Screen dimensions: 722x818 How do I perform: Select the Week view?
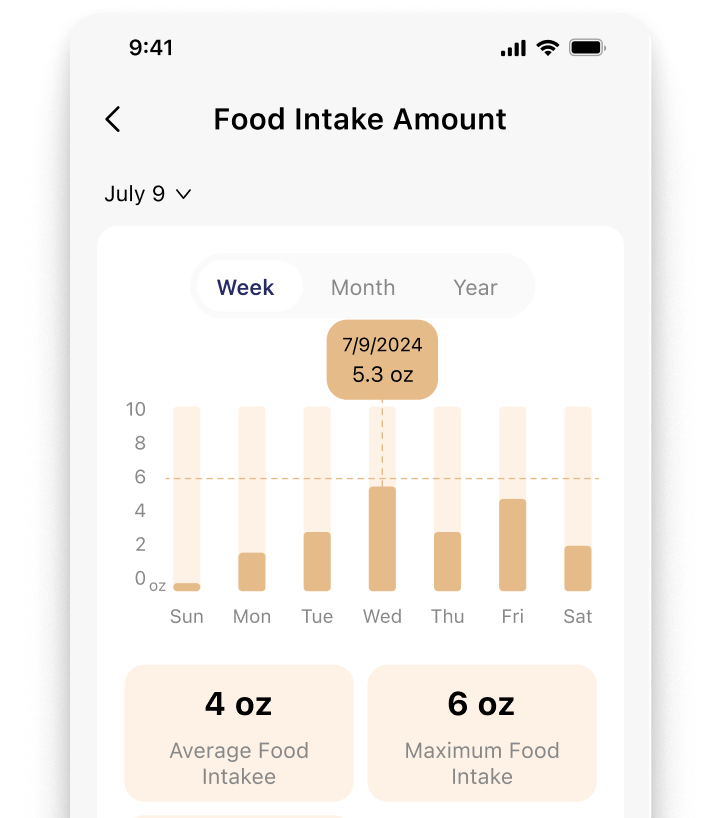246,288
